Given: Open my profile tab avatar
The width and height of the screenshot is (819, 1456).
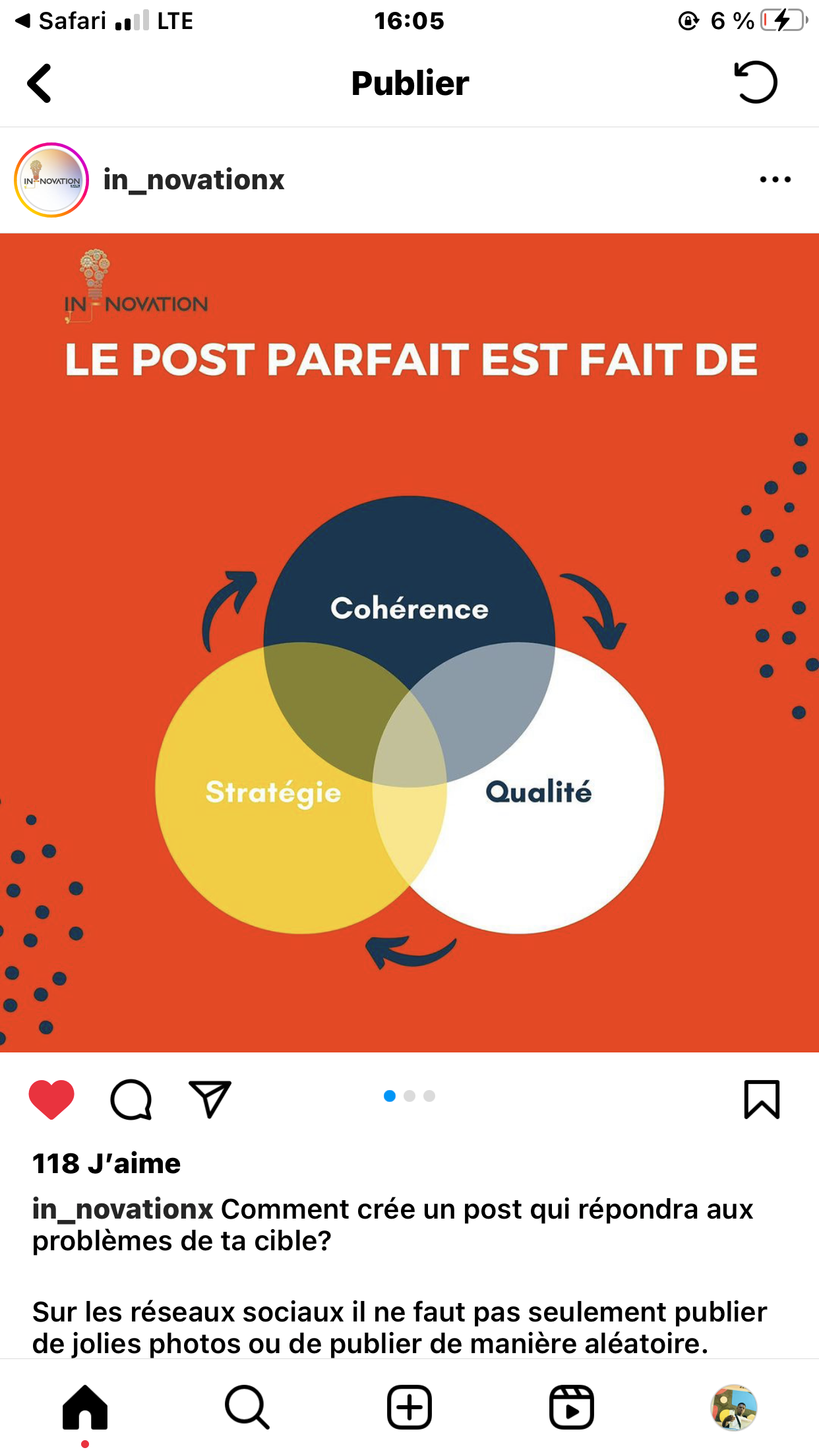Looking at the screenshot, I should (x=734, y=1408).
